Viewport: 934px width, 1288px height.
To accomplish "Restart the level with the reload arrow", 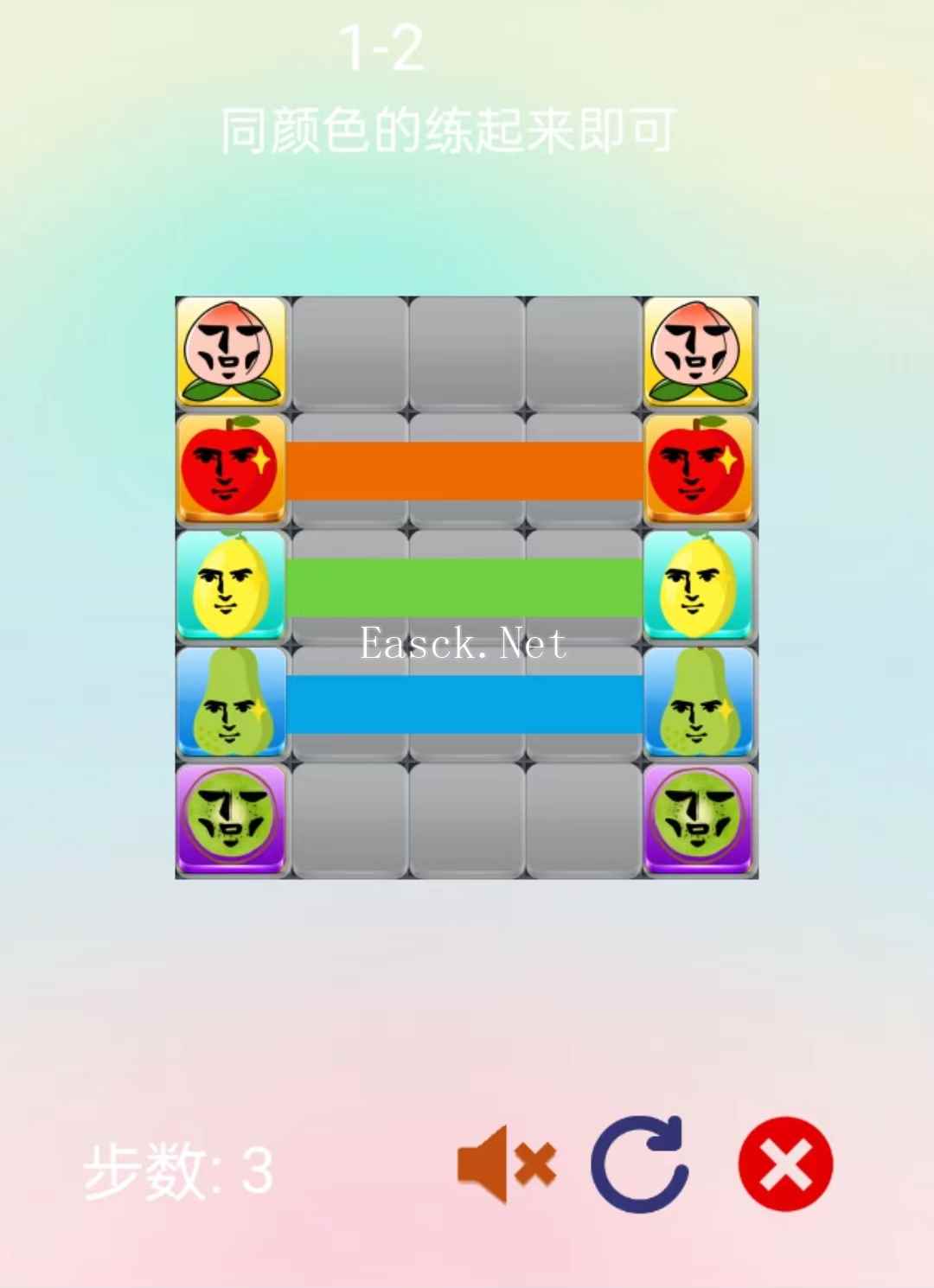I will pos(641,1164).
